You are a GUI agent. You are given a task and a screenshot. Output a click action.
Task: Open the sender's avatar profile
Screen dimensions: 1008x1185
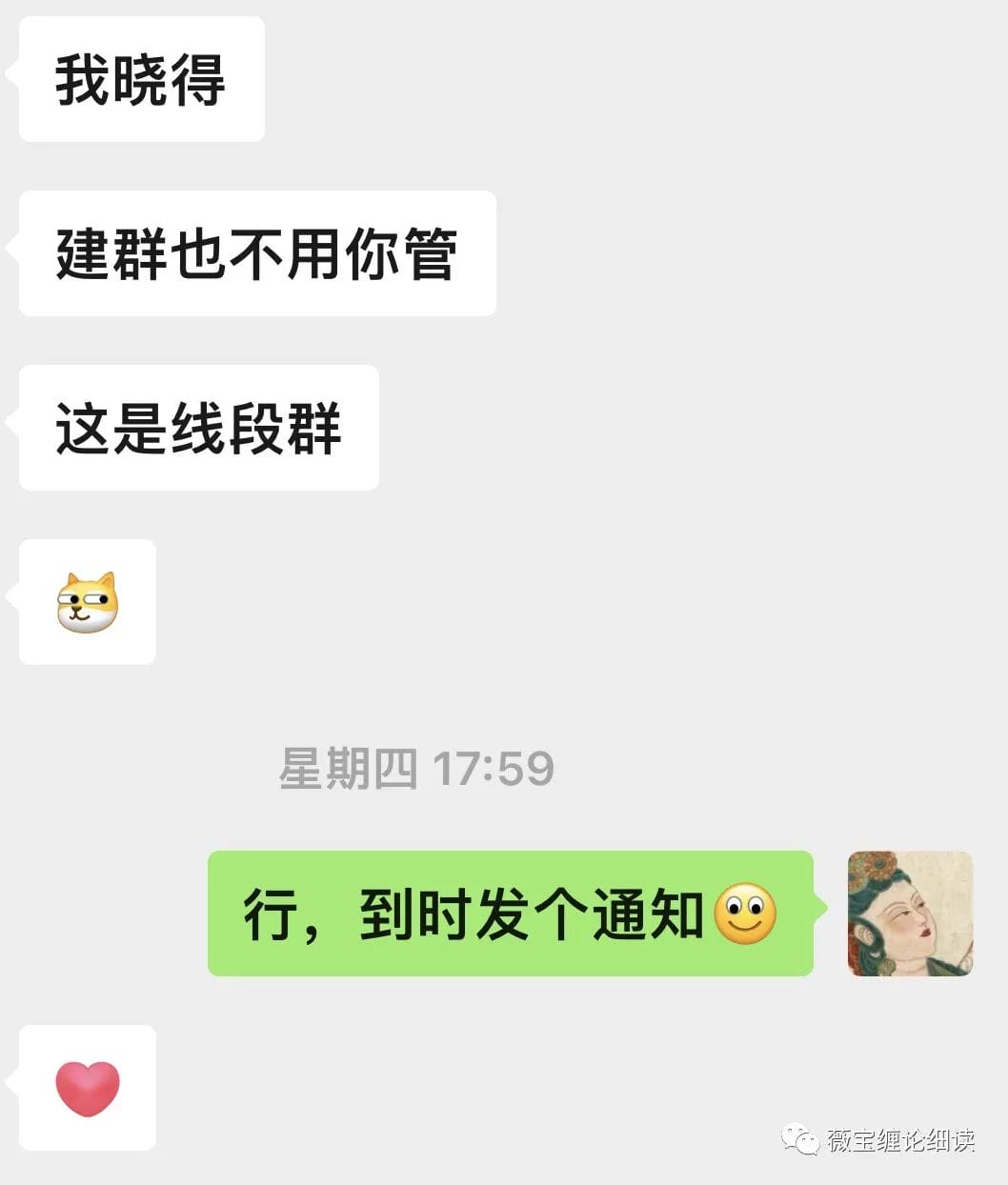pos(910,913)
